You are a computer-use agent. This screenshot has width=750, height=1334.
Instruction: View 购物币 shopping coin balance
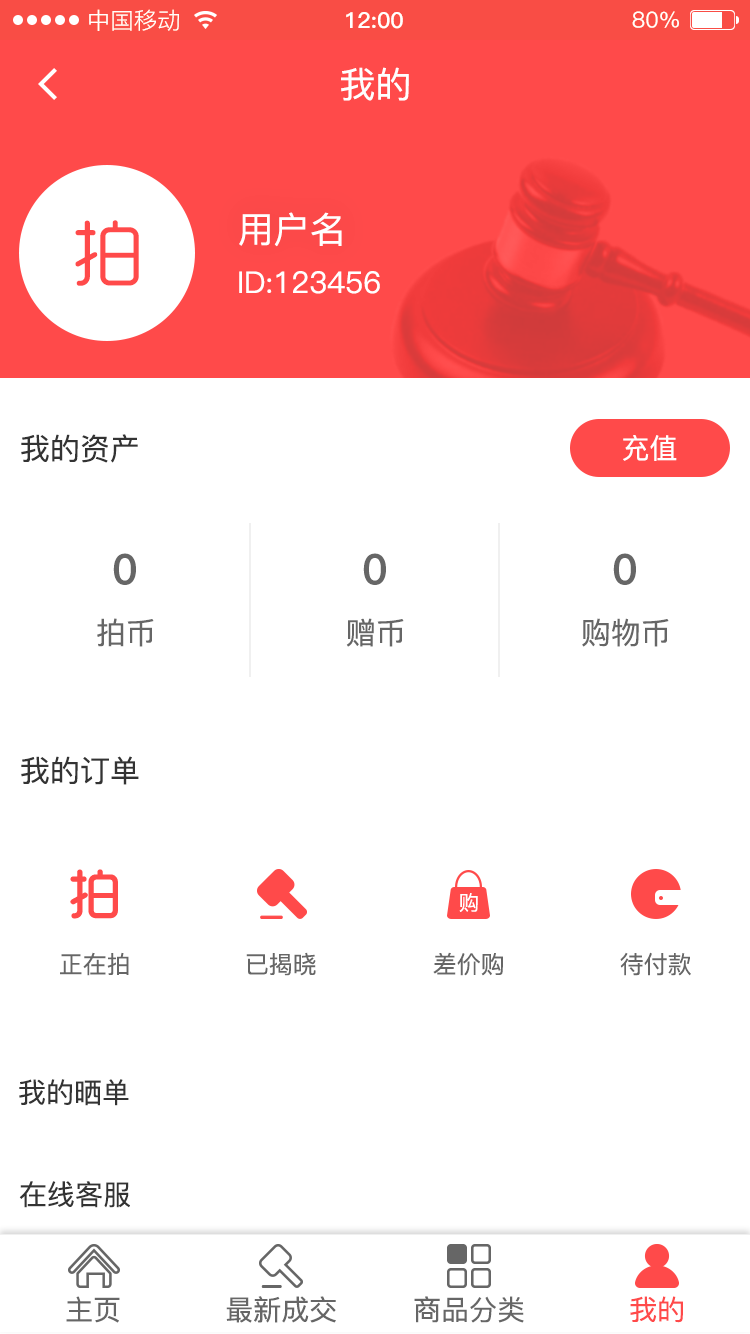point(625,598)
